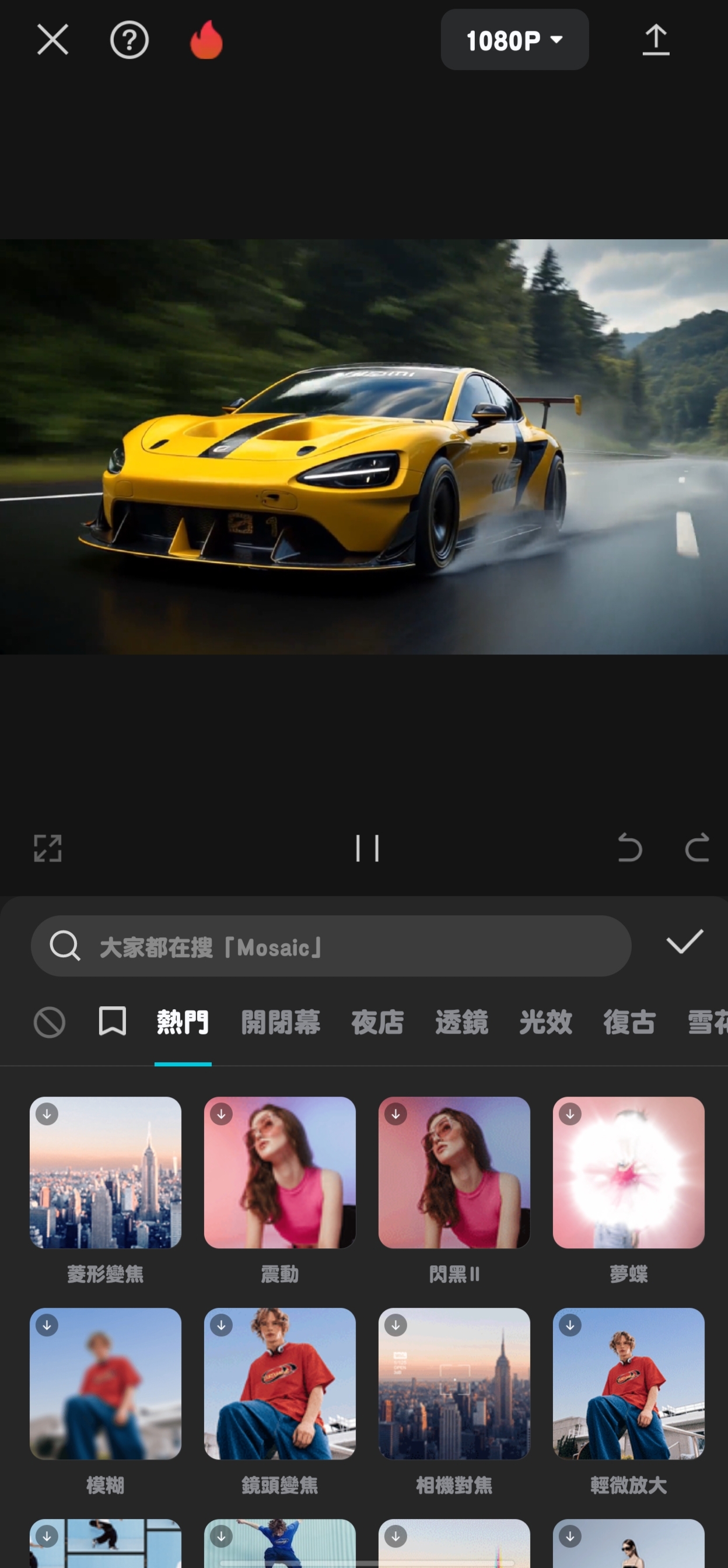Close the editor with the X icon
Screen dimensions: 728x1568
[53, 40]
